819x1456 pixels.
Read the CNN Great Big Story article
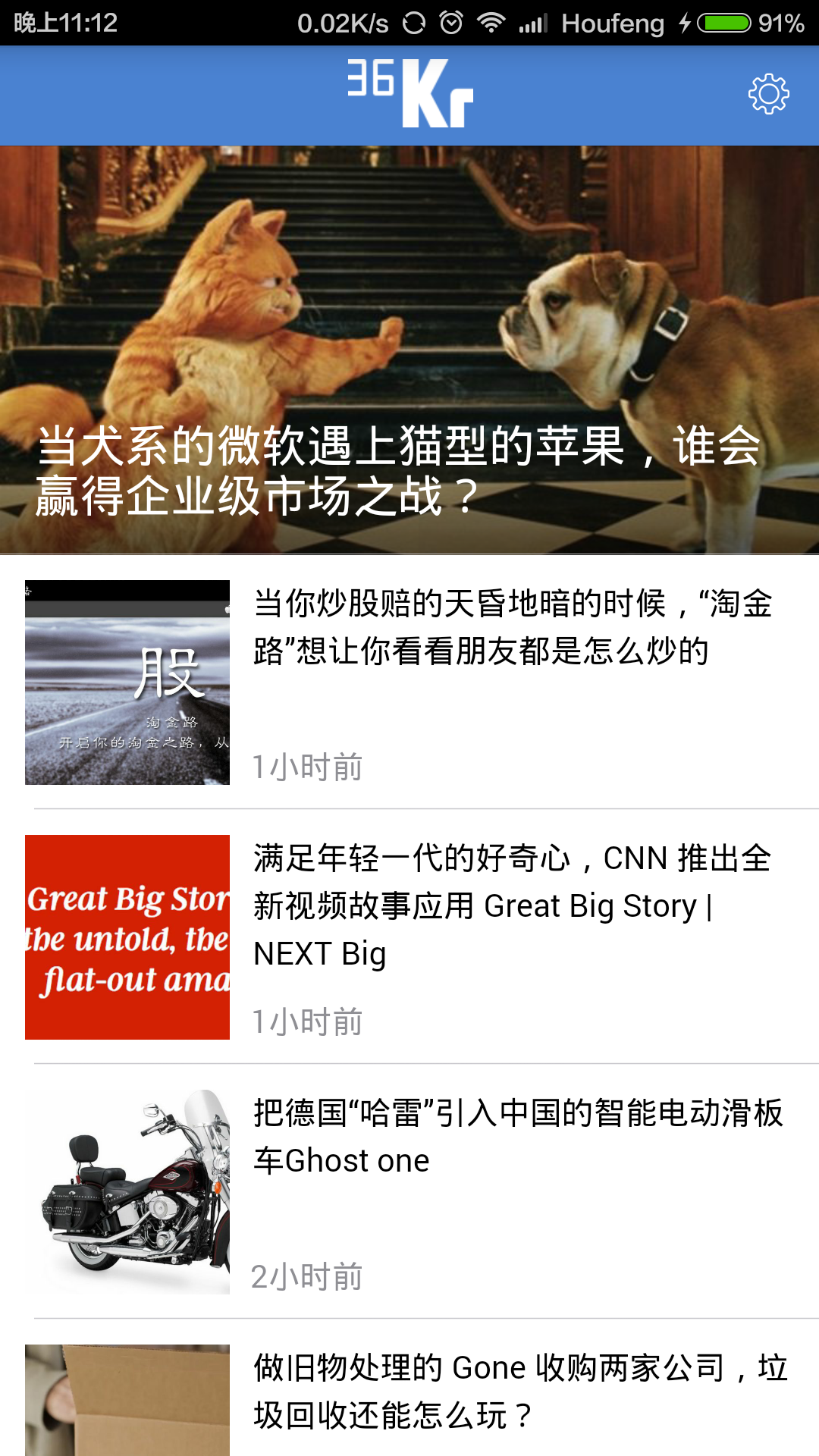coord(513,906)
